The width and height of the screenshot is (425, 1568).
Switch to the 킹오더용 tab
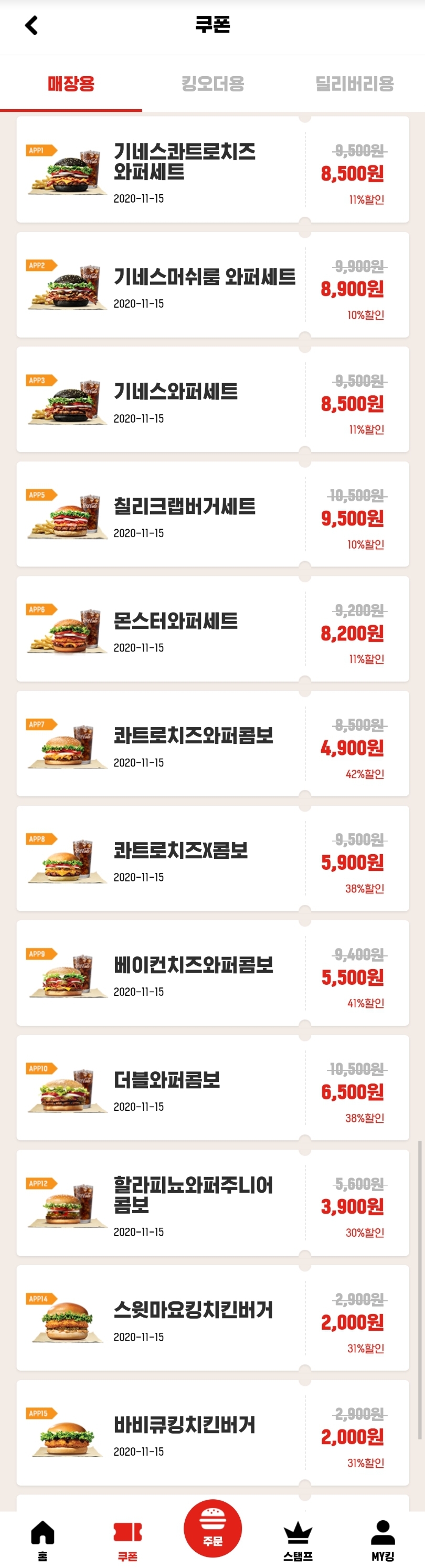(213, 83)
